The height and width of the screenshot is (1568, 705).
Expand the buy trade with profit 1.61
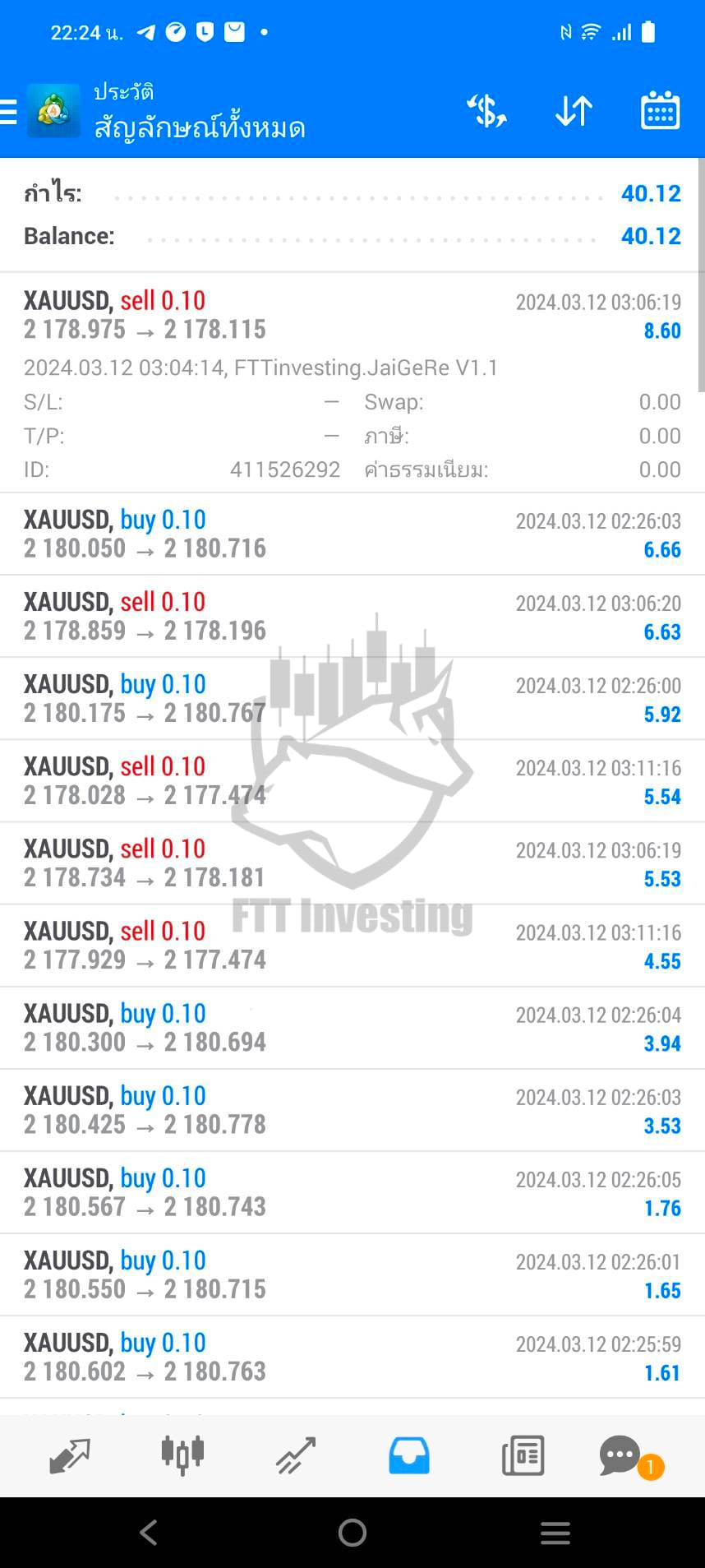(x=352, y=1356)
